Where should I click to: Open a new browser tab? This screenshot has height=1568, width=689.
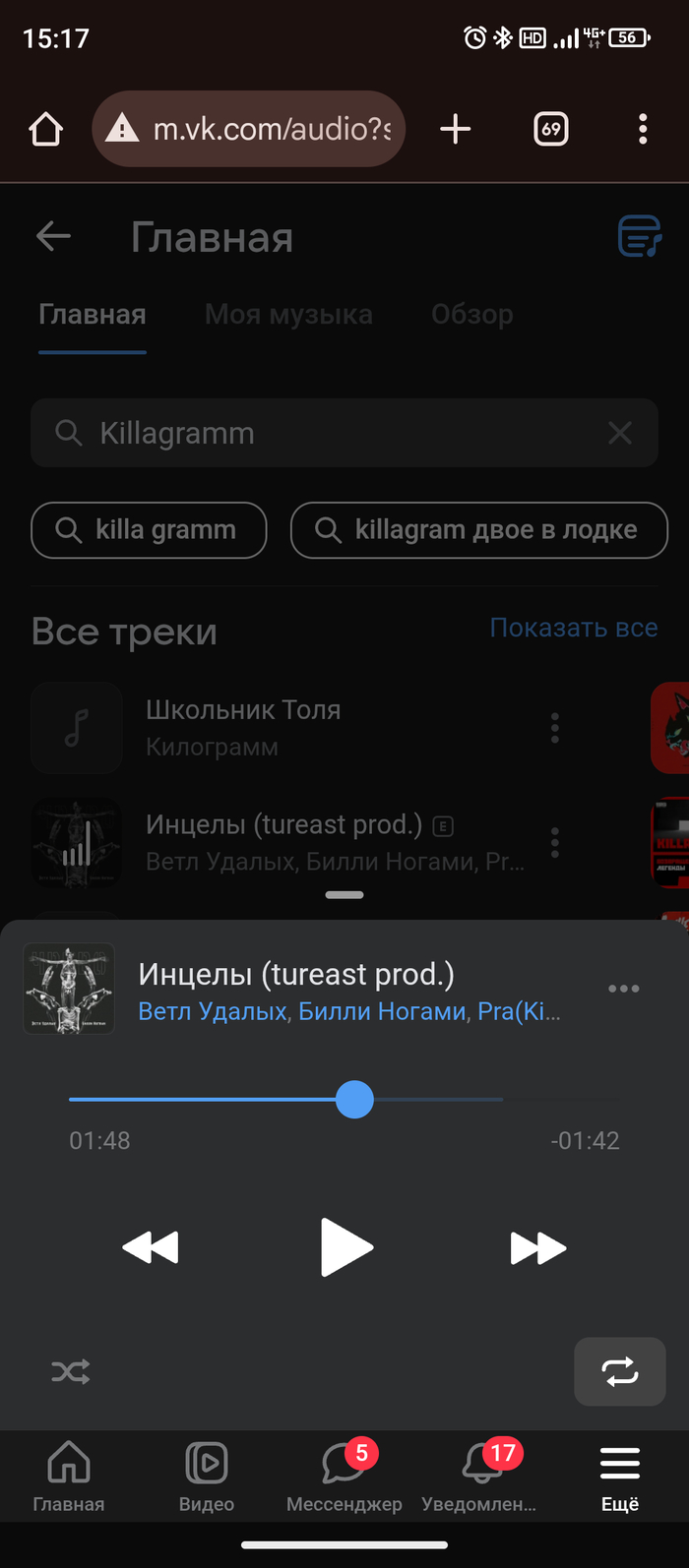pyautogui.click(x=455, y=129)
